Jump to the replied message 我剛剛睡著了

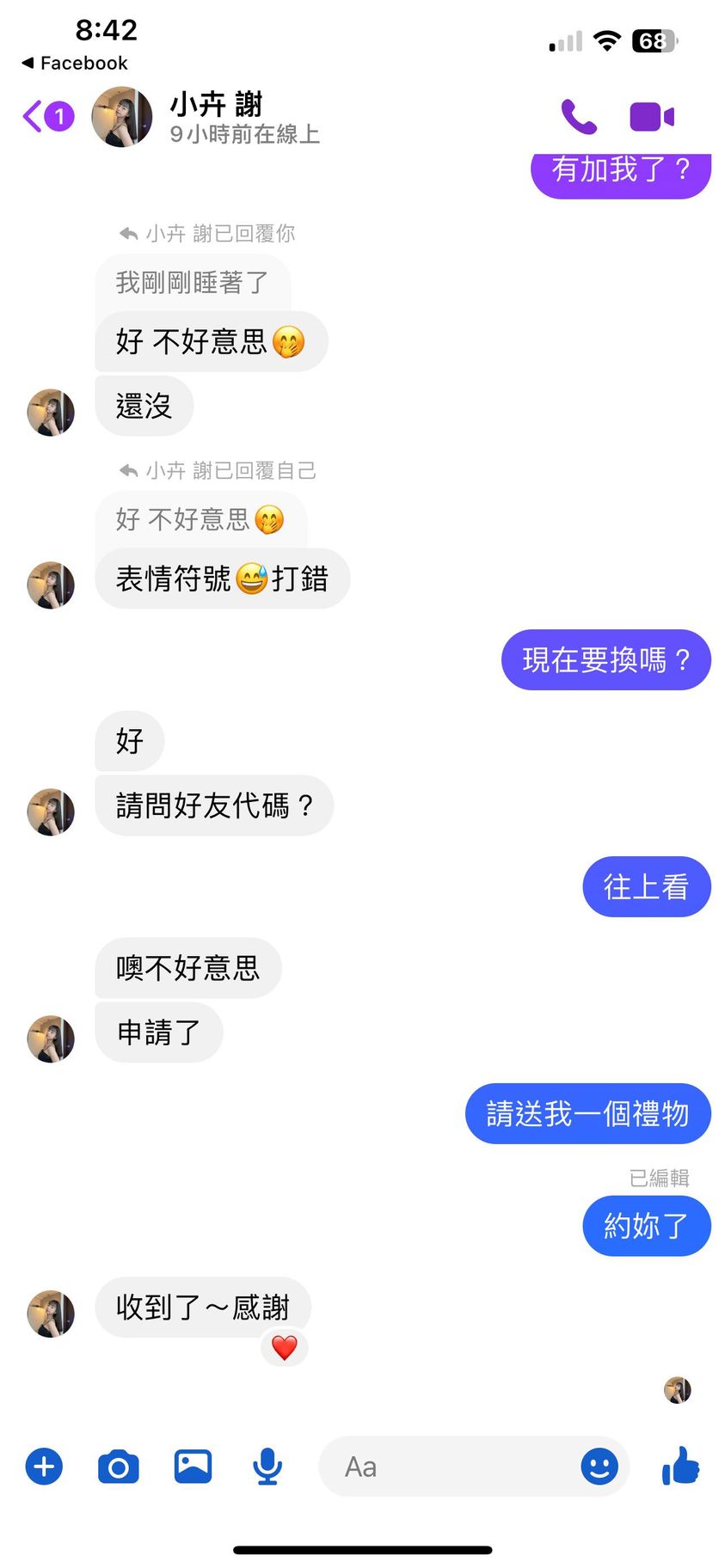click(192, 282)
